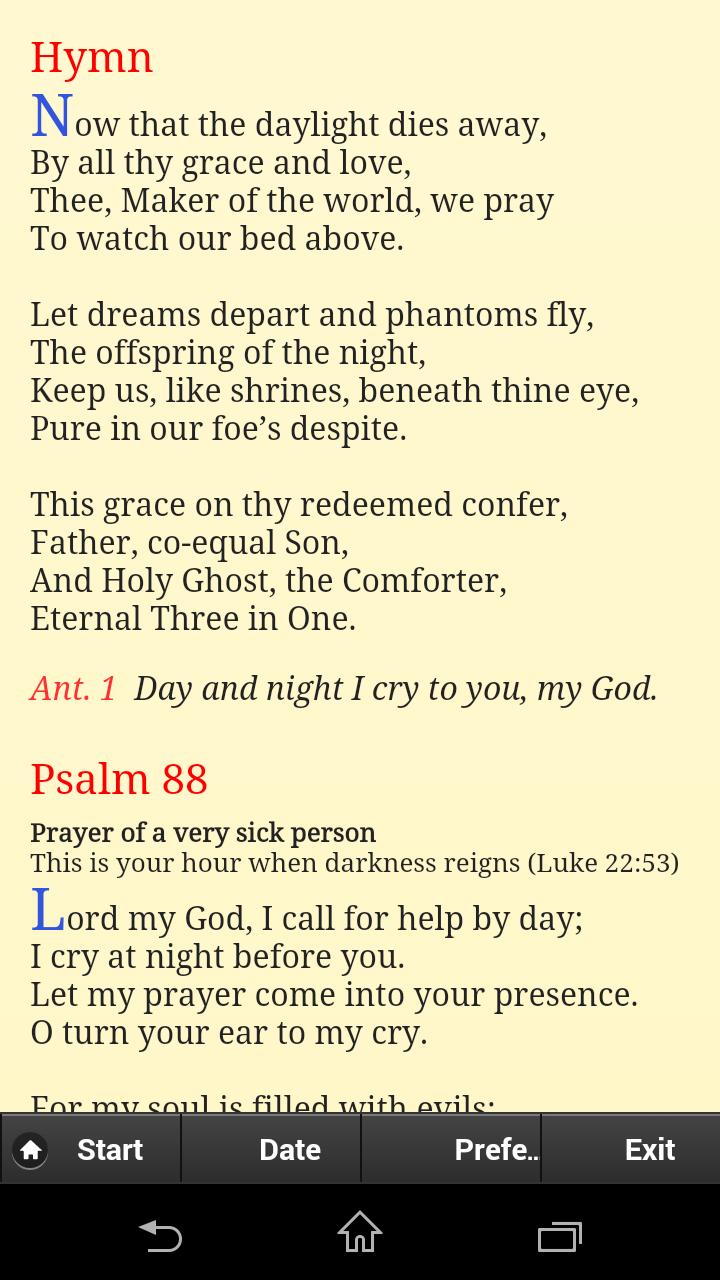Screen dimensions: 720x1280
Task: Open the Start item in the bottom toolbar
Action: (x=109, y=1150)
